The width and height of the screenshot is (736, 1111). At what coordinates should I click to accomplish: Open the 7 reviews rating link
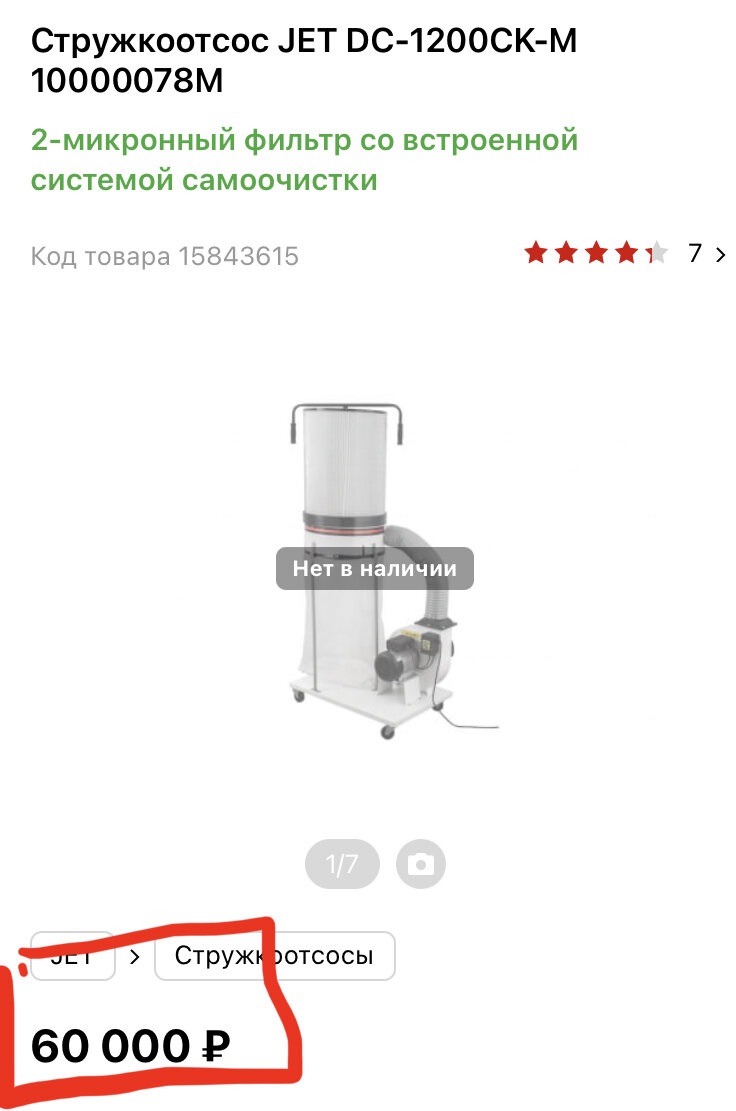tap(625, 254)
